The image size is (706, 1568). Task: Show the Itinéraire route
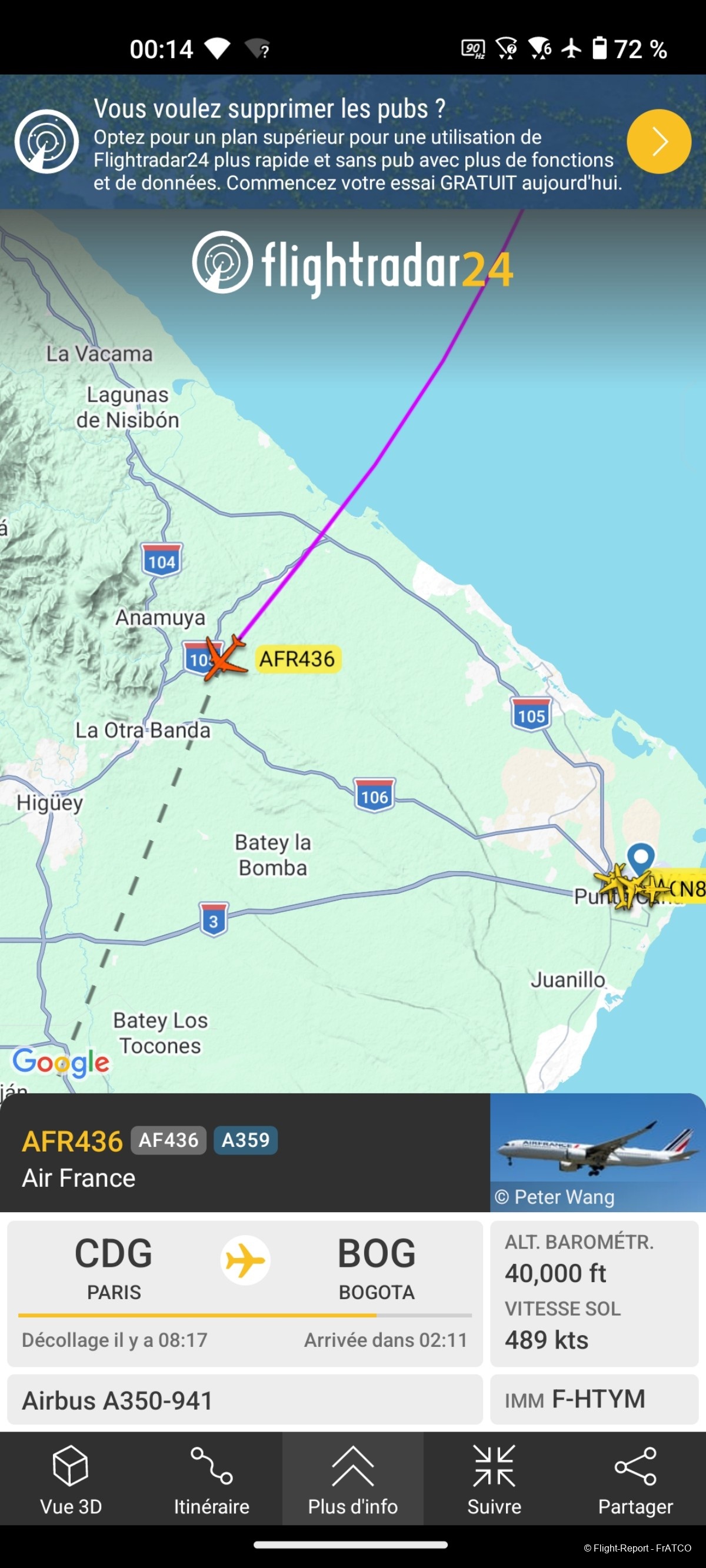tap(211, 1480)
